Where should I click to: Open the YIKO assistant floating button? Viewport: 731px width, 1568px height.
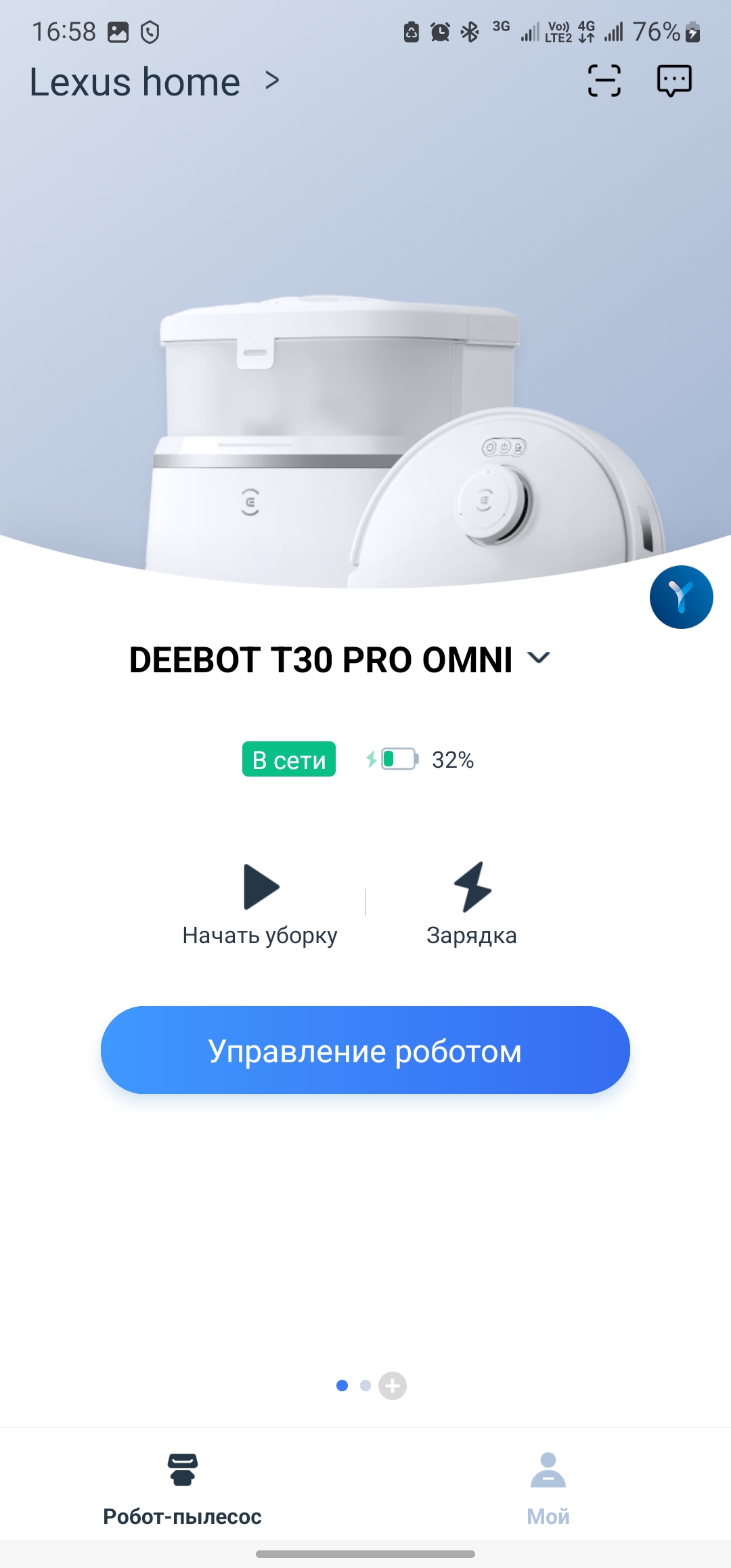681,597
